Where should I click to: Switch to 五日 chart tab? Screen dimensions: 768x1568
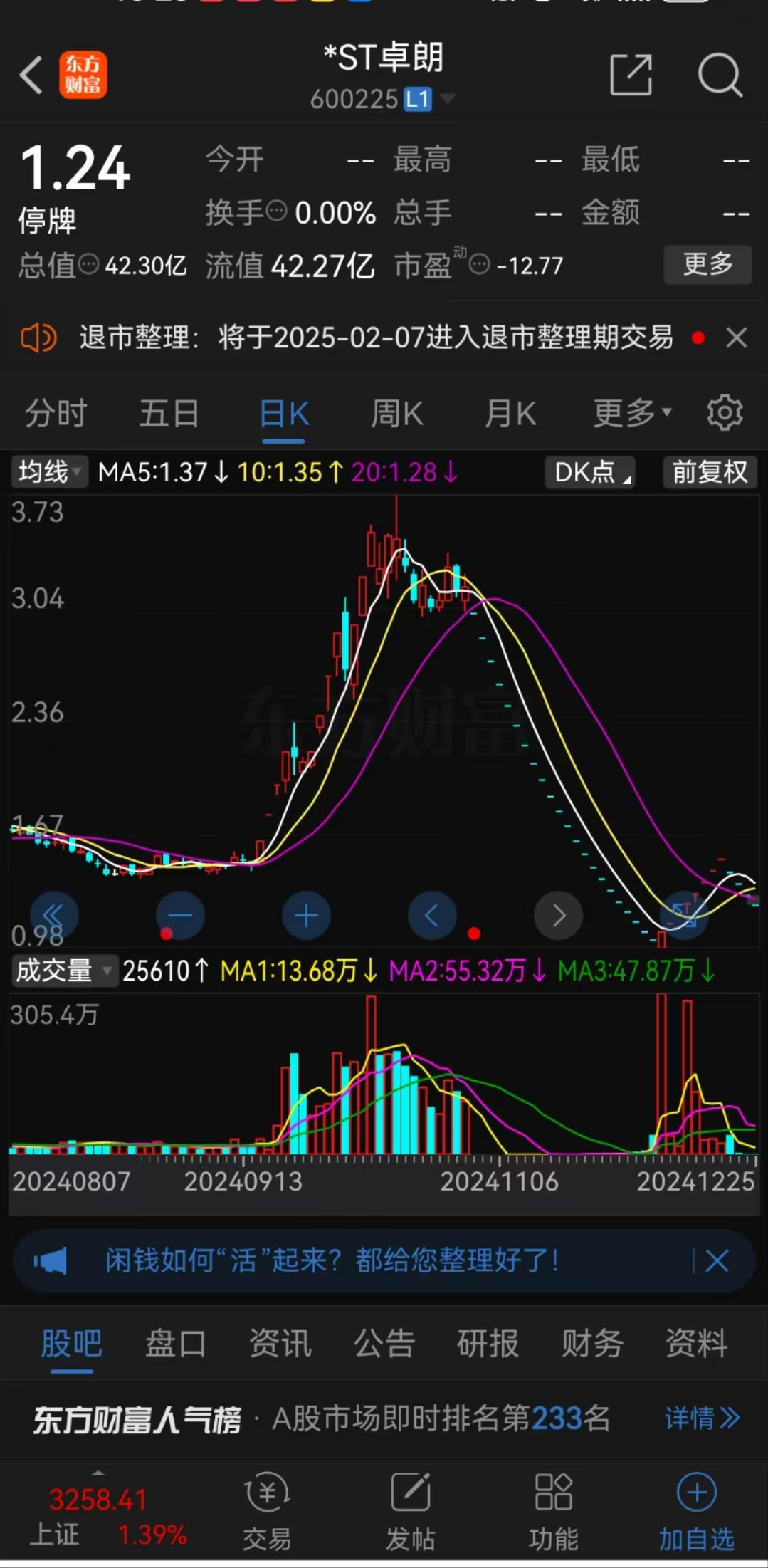[169, 414]
